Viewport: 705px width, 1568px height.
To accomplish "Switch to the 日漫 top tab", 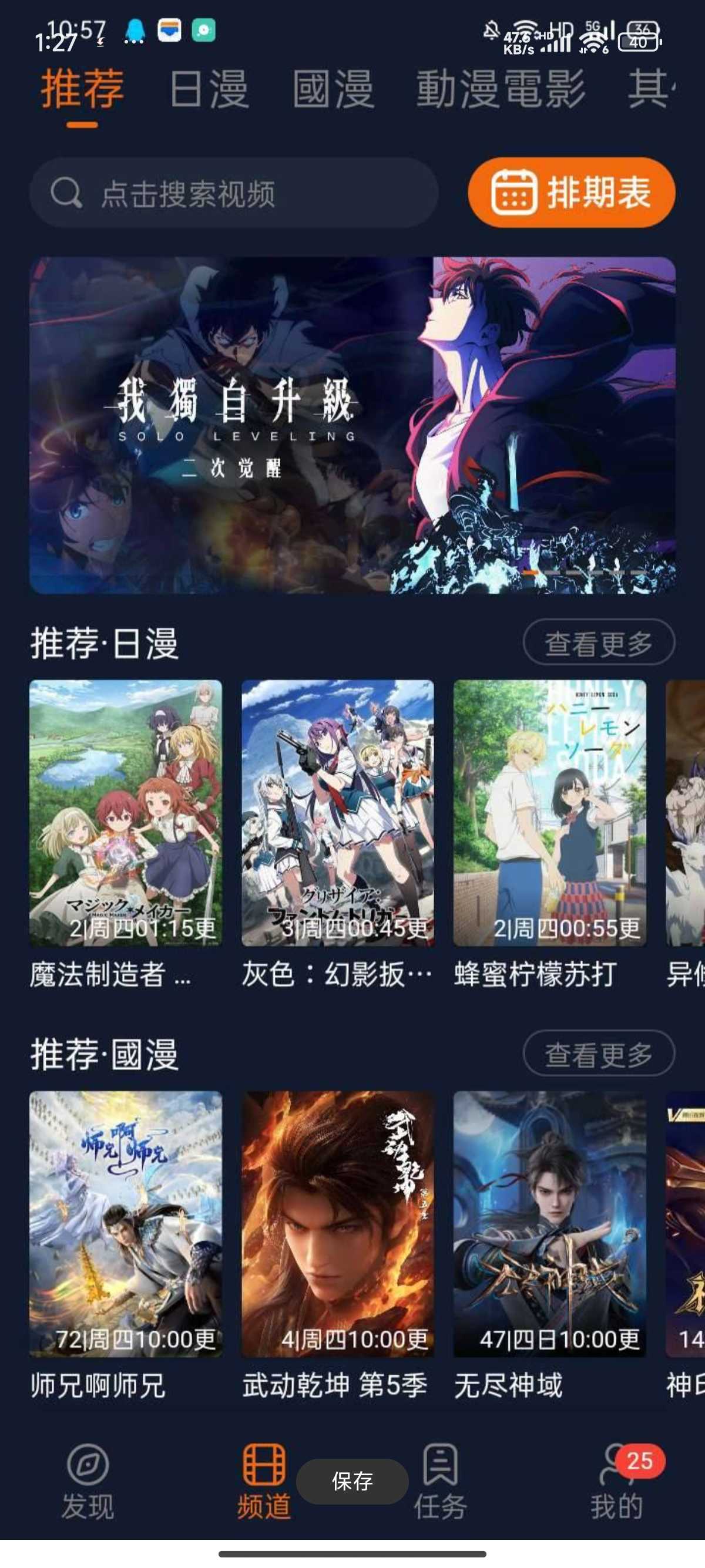I will pyautogui.click(x=209, y=89).
